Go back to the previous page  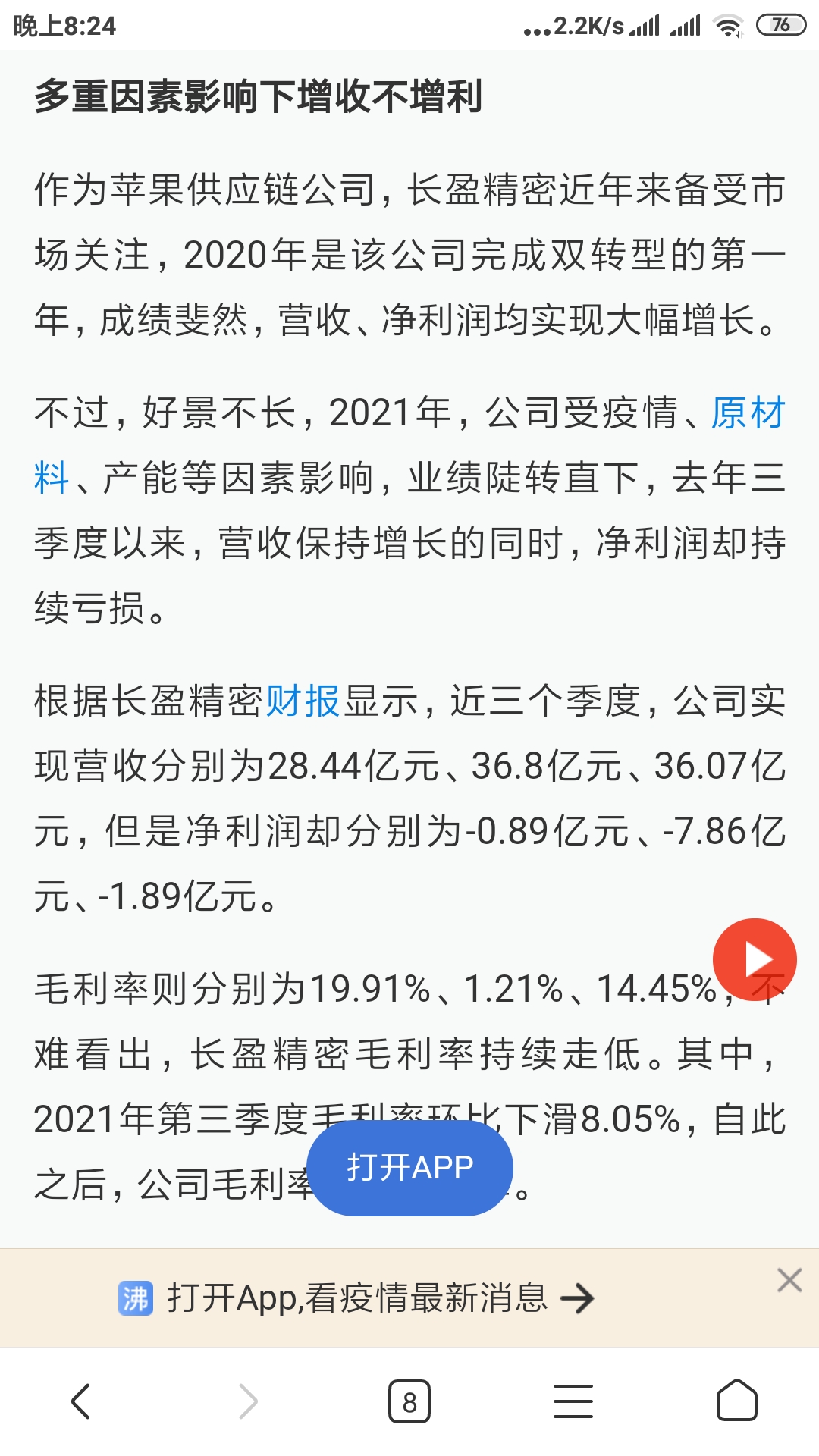pyautogui.click(x=81, y=1401)
